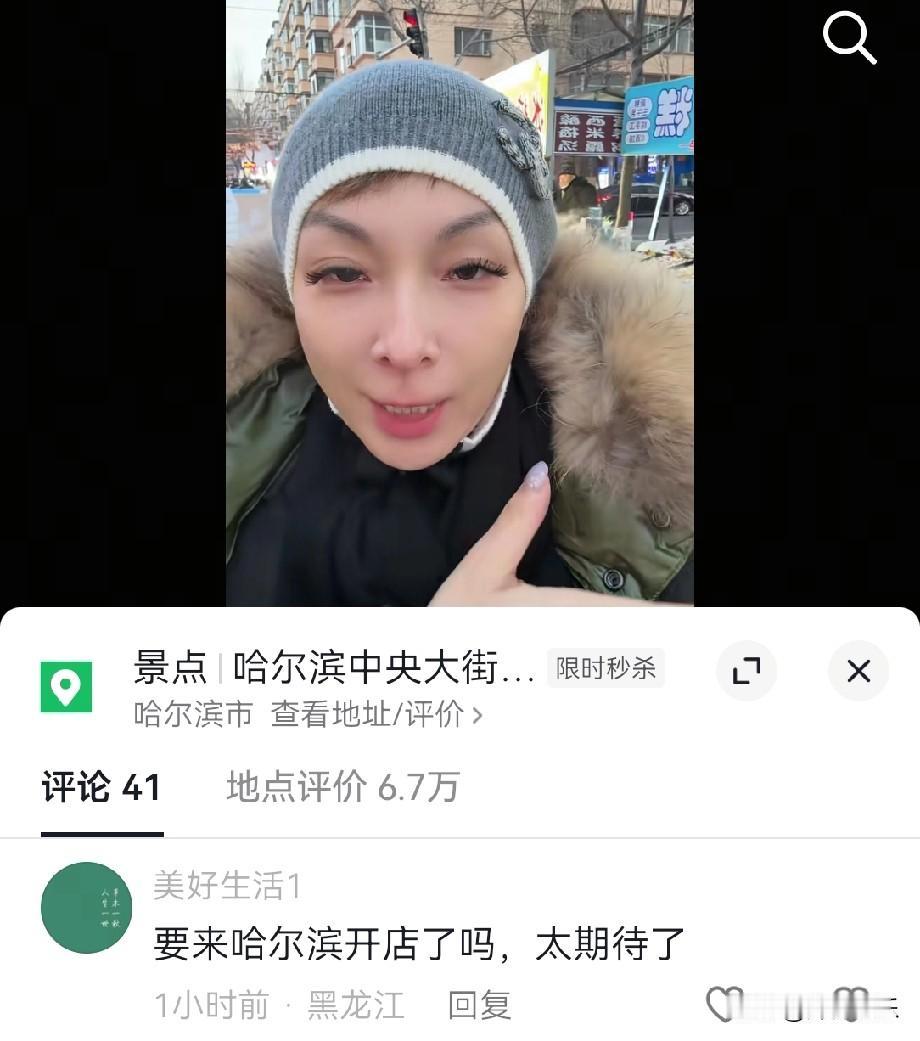Viewport: 920px width, 1041px height.
Task: Switch to the 地点评价 6.7万 tab
Action: point(343,788)
